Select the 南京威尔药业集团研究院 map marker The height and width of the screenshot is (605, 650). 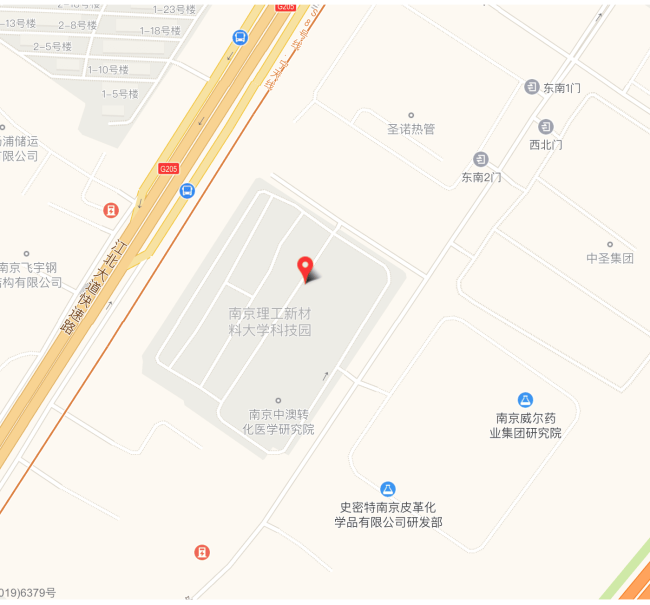click(x=525, y=400)
